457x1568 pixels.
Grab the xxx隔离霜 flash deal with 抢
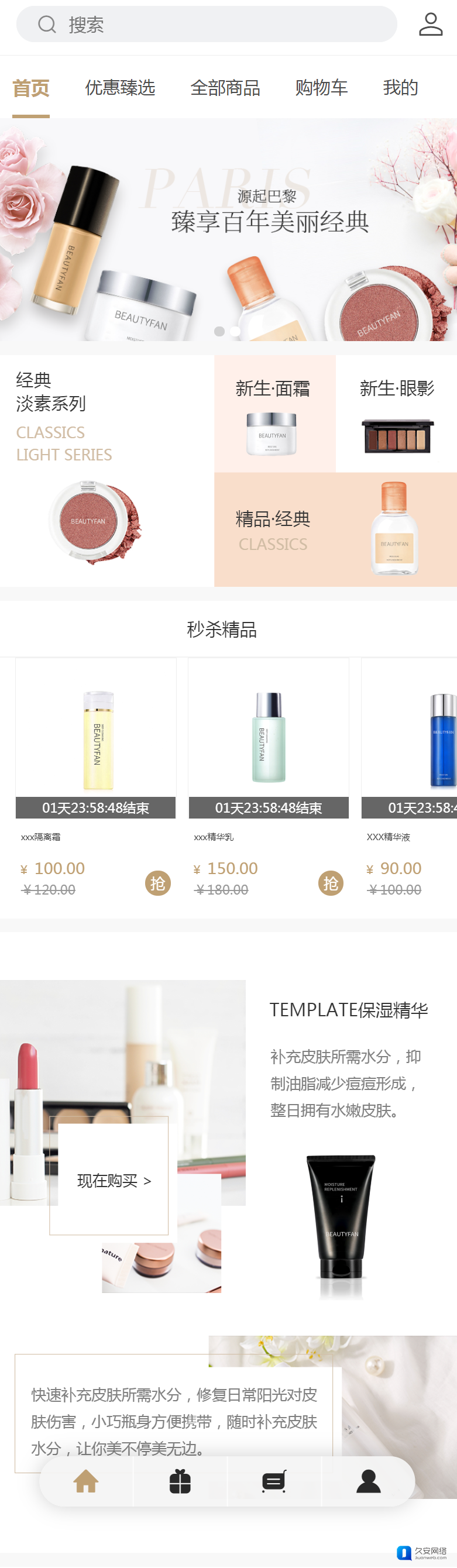click(x=157, y=883)
